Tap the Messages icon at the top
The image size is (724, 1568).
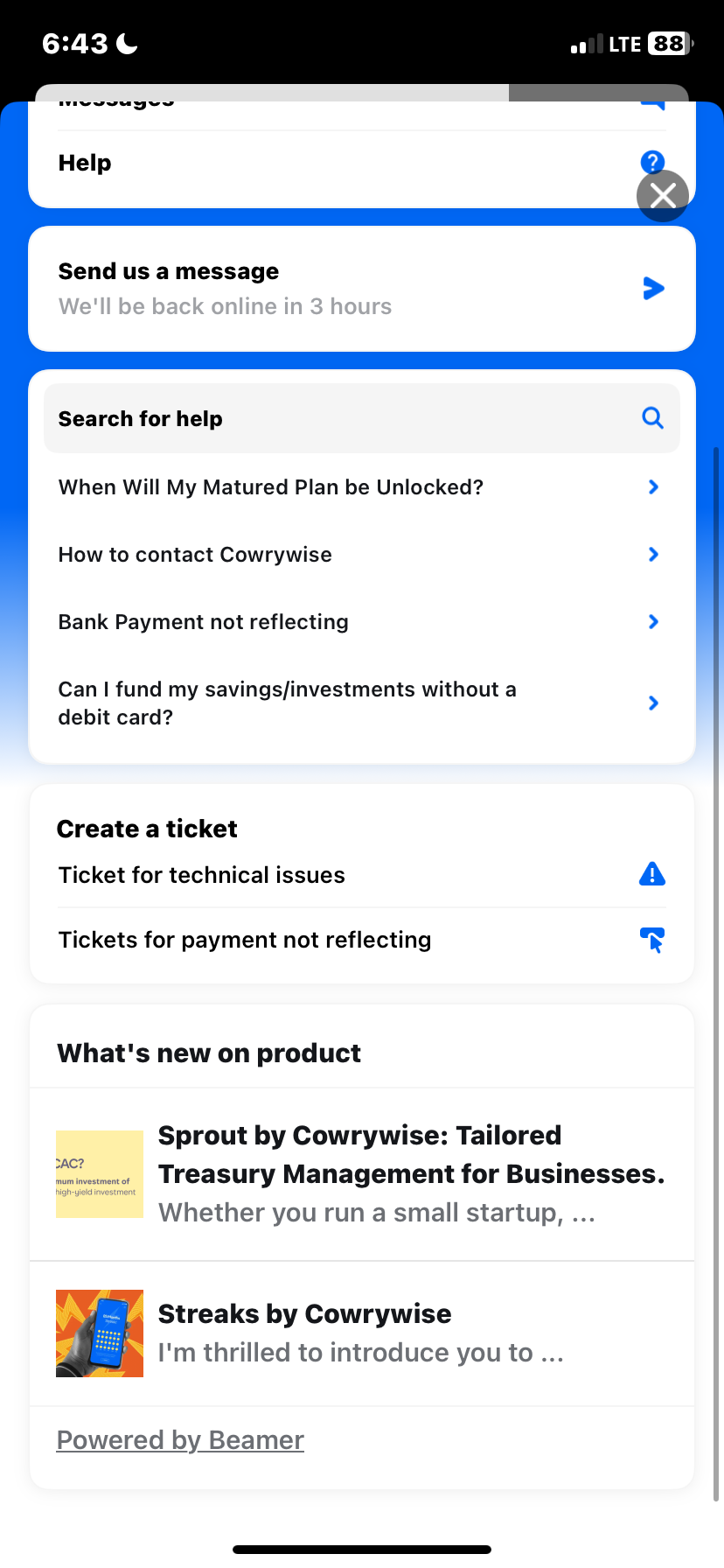pos(652,100)
